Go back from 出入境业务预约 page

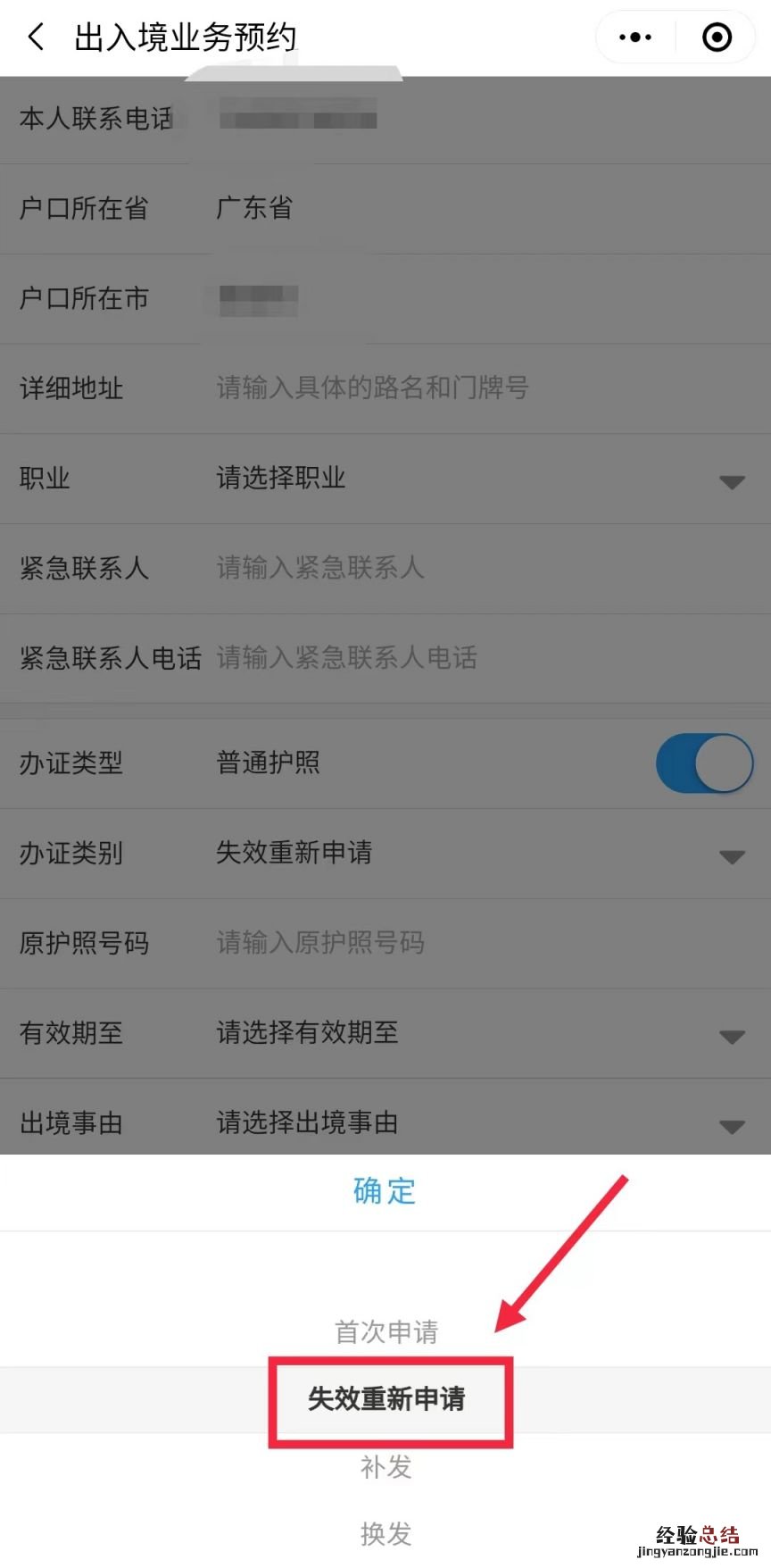36,38
